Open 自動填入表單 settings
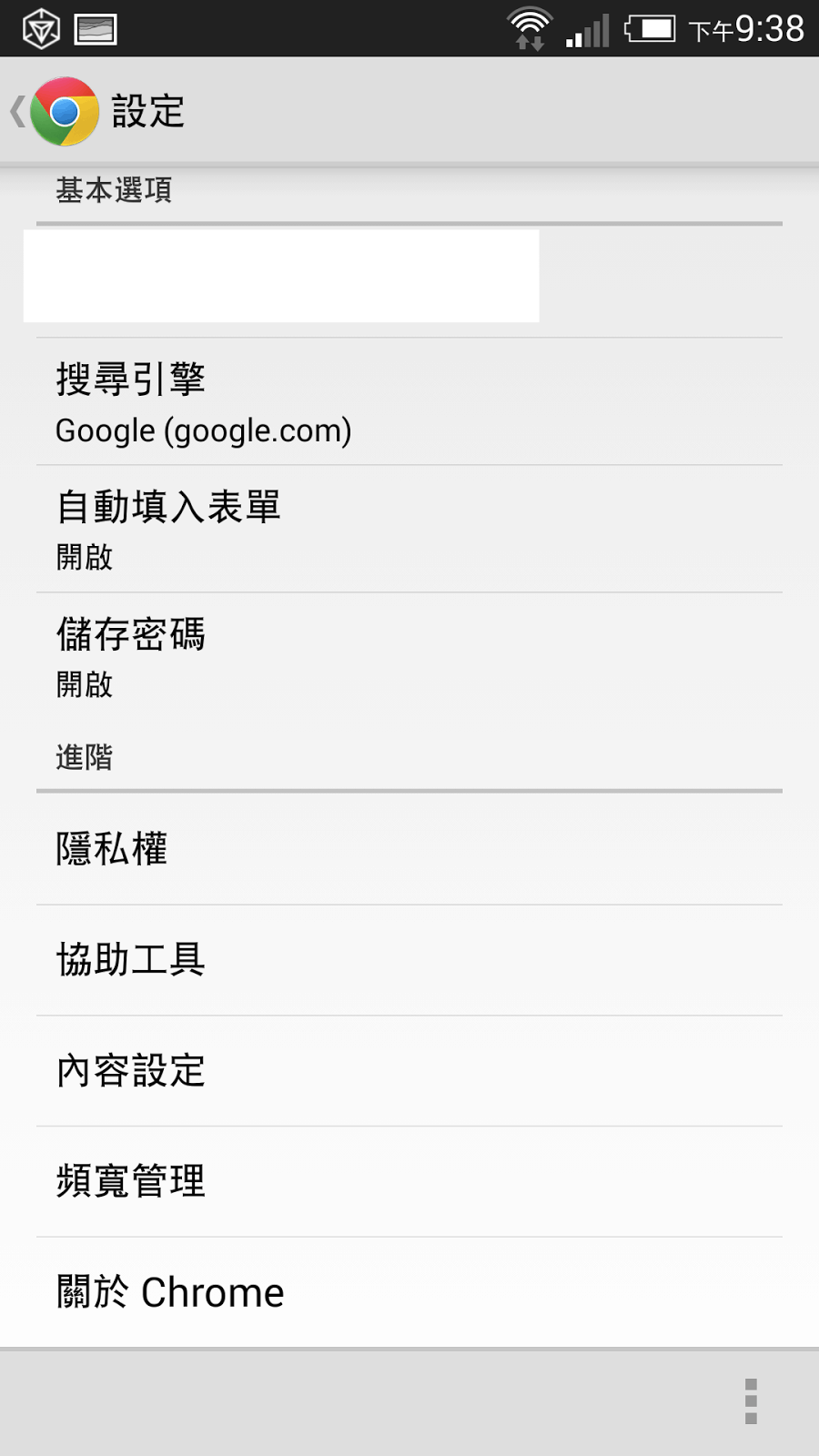The width and height of the screenshot is (819, 1456). 409,530
